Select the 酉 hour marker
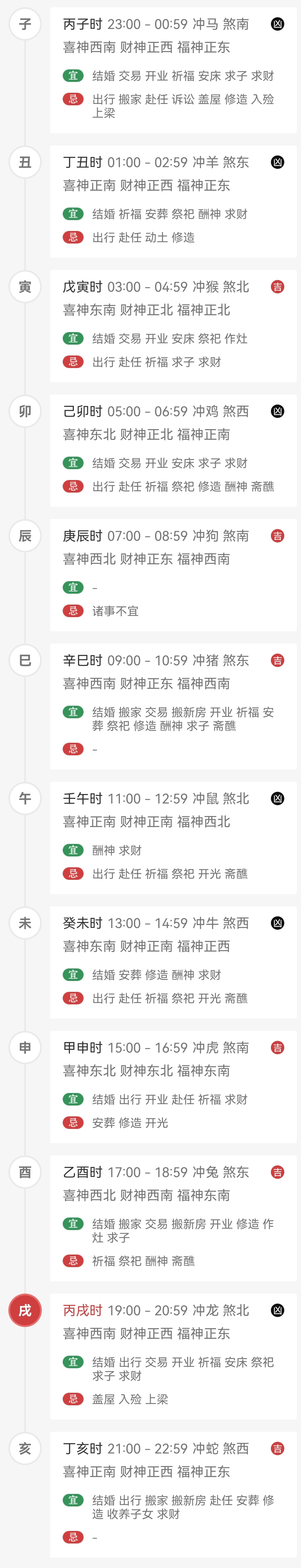 point(25,1172)
